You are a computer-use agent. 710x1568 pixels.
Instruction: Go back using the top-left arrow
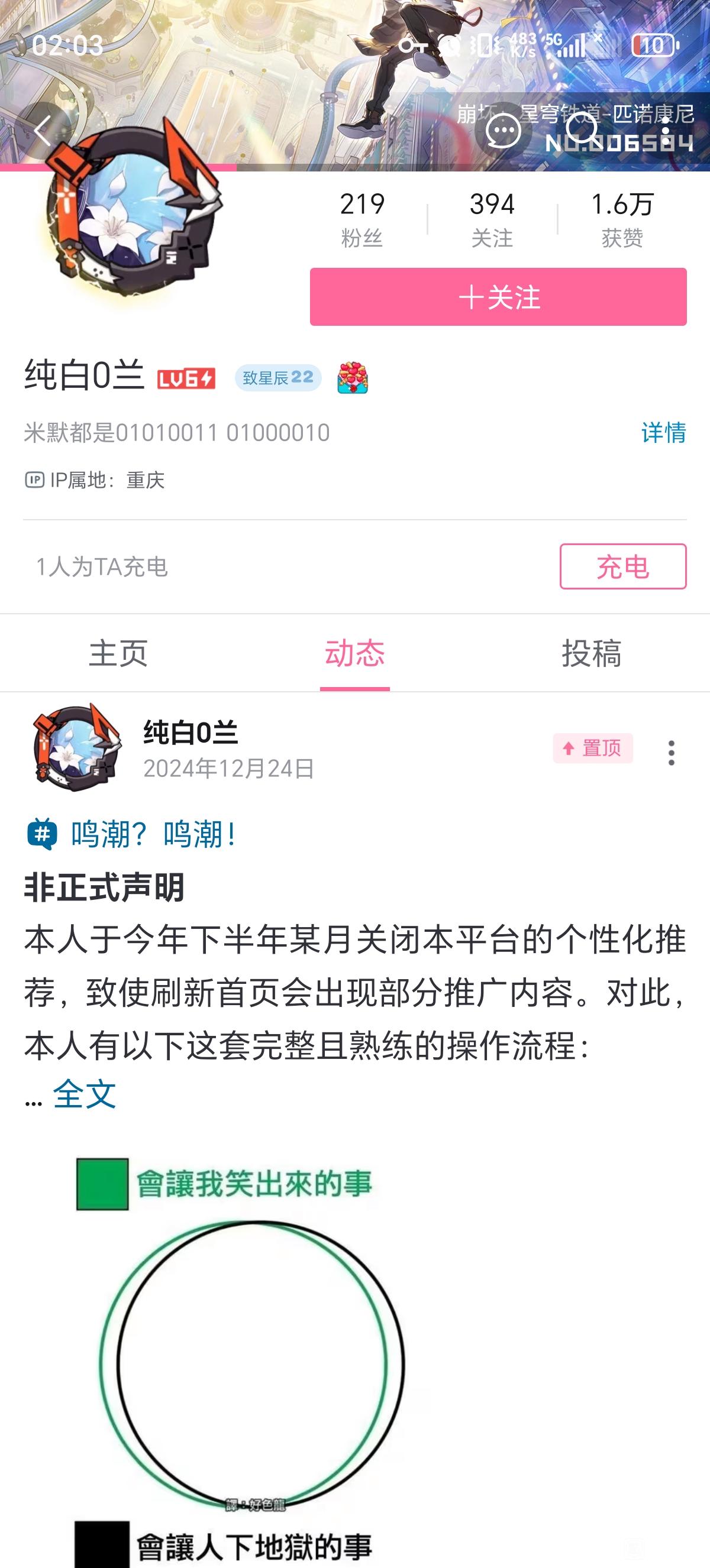pyautogui.click(x=41, y=130)
